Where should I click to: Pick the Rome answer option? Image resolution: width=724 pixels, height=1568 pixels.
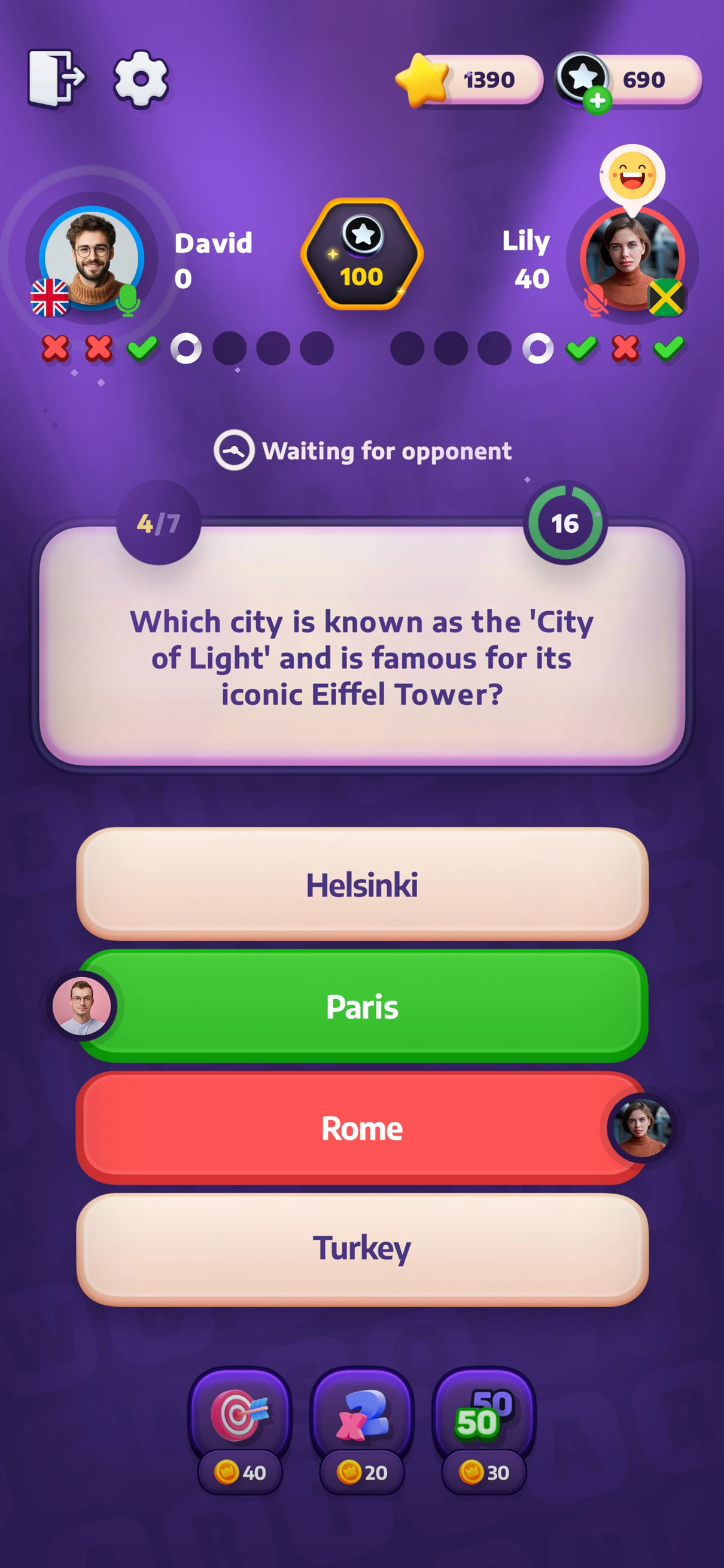tap(361, 1127)
